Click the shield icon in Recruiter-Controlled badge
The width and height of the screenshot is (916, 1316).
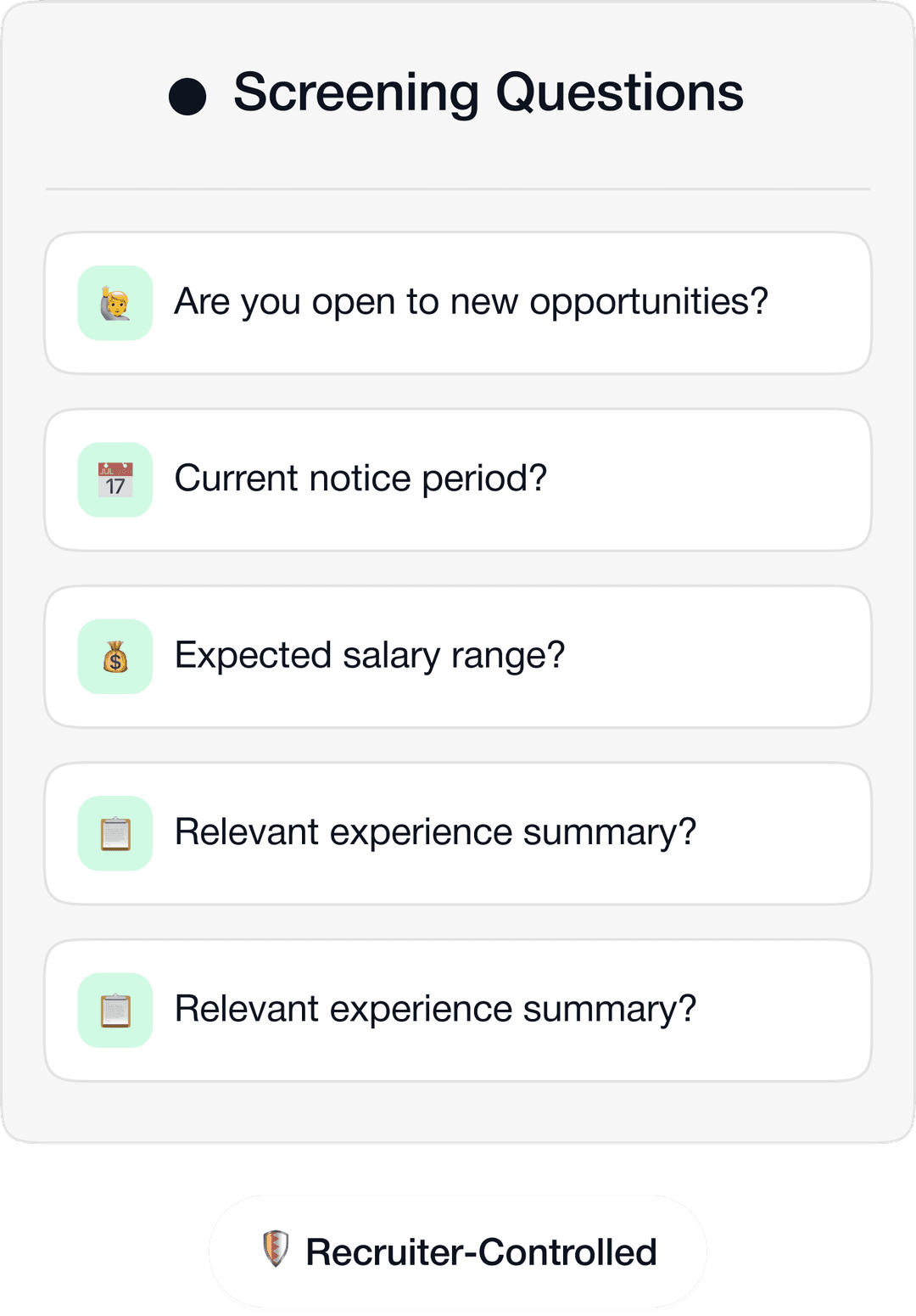[x=277, y=1249]
